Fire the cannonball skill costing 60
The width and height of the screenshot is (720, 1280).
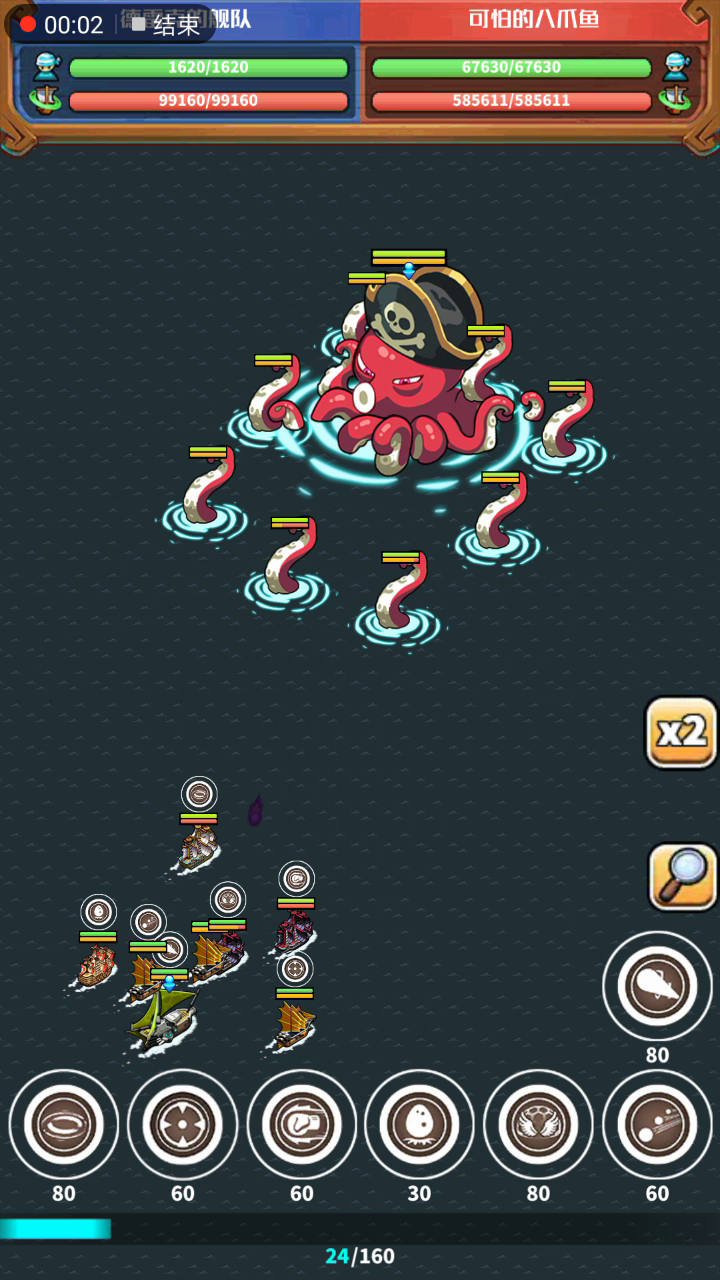[x=657, y=1125]
